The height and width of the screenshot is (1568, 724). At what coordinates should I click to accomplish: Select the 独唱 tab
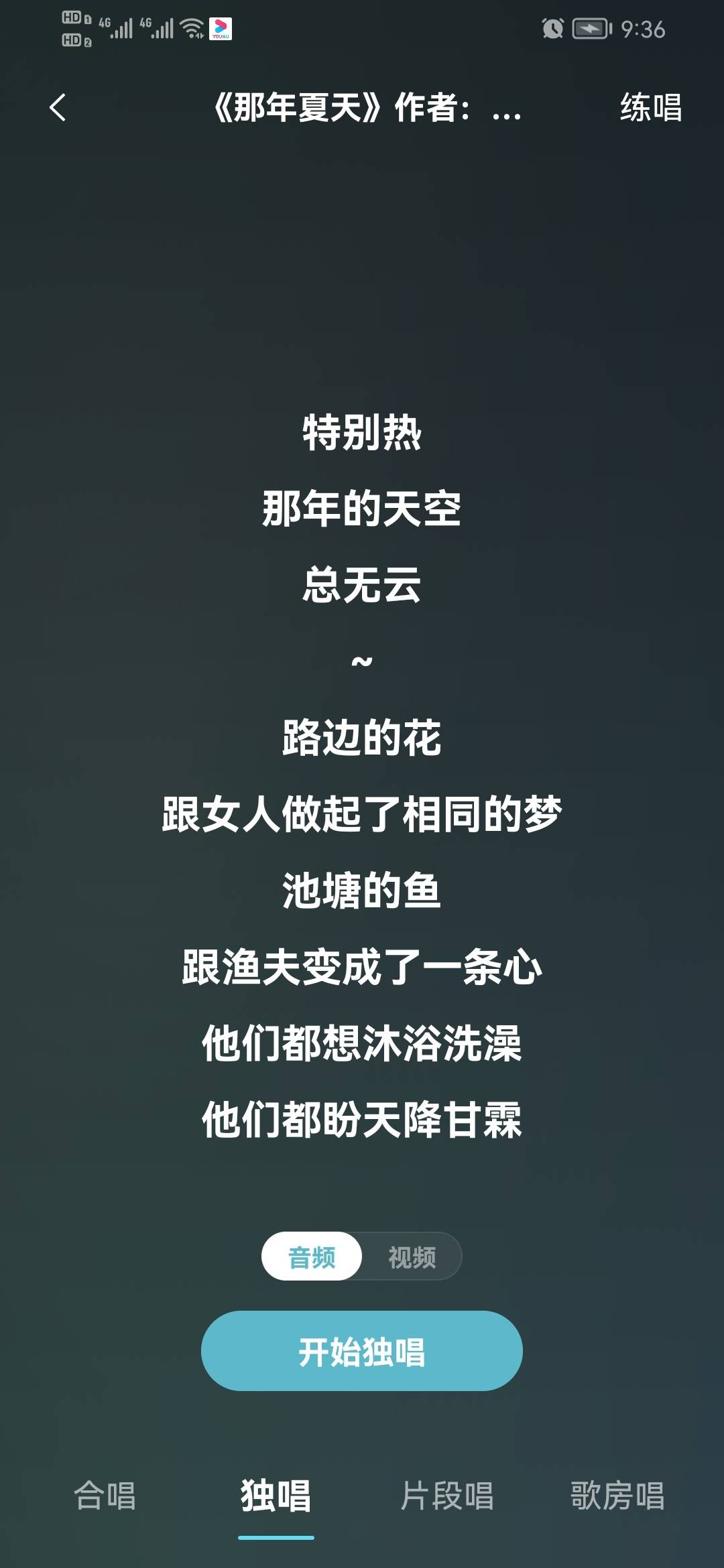276,1496
